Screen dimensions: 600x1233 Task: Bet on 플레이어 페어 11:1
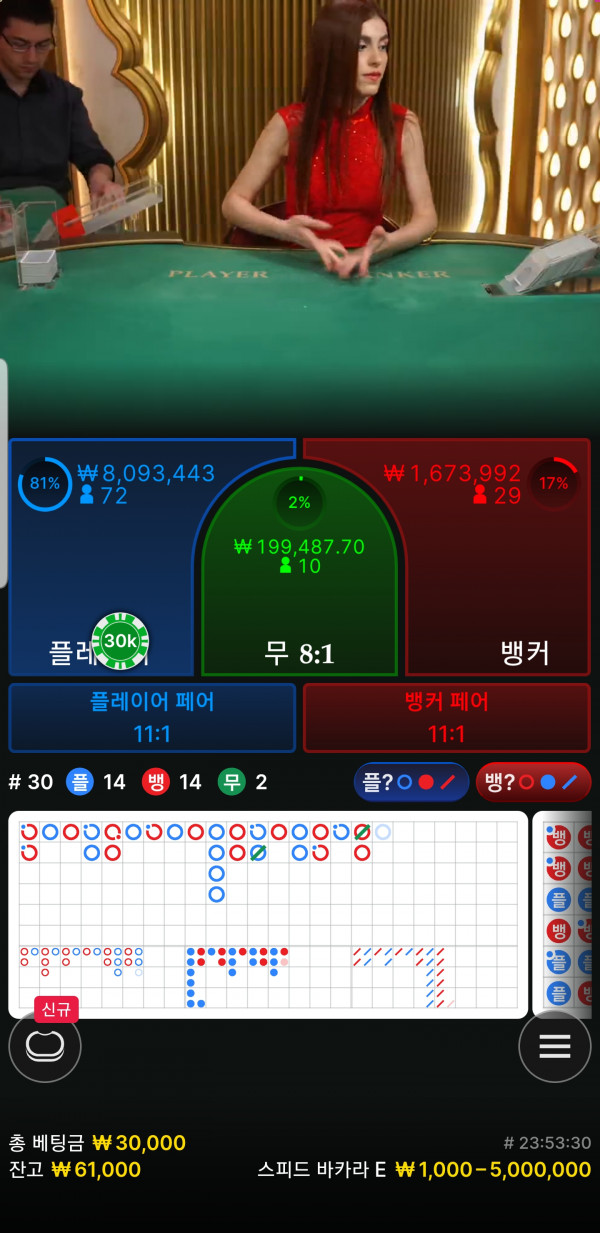[152, 718]
